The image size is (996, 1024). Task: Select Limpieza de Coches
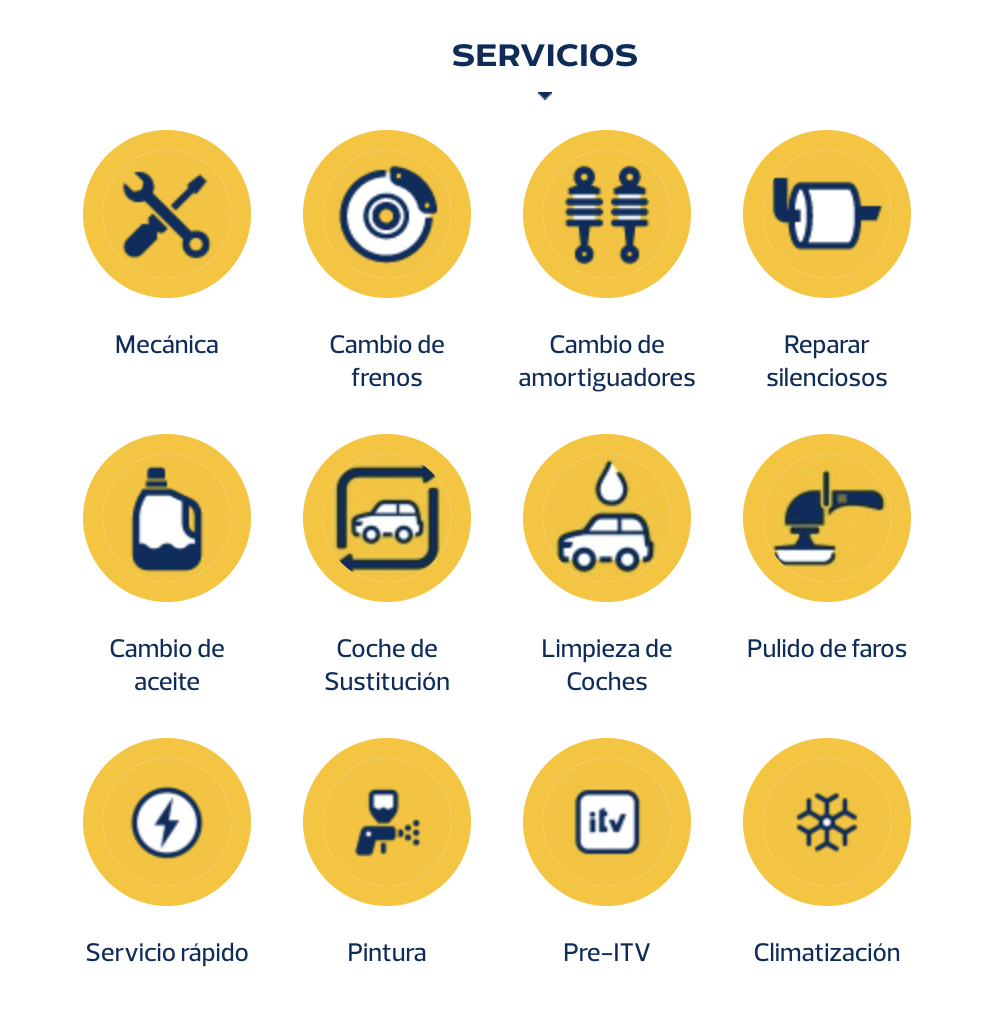[607, 518]
